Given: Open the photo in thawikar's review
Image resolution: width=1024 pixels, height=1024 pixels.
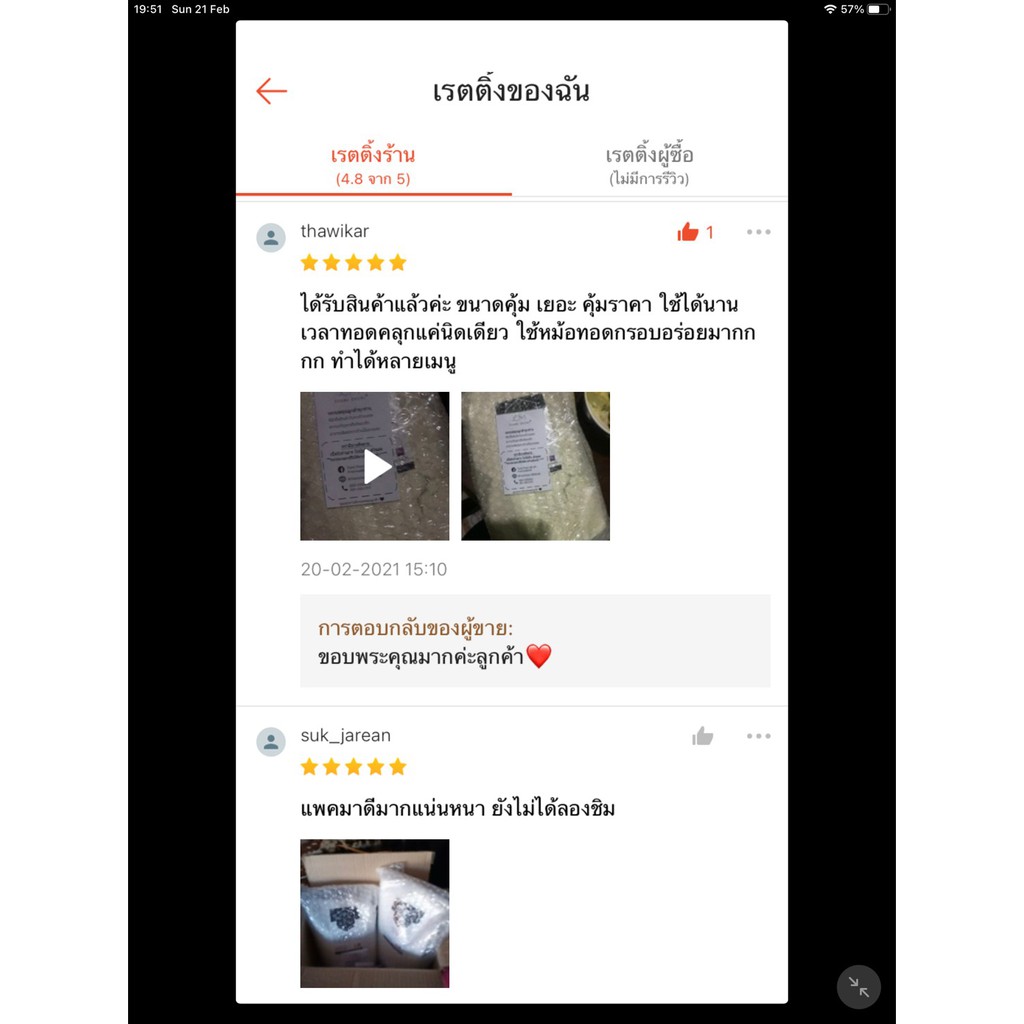Looking at the screenshot, I should [536, 466].
